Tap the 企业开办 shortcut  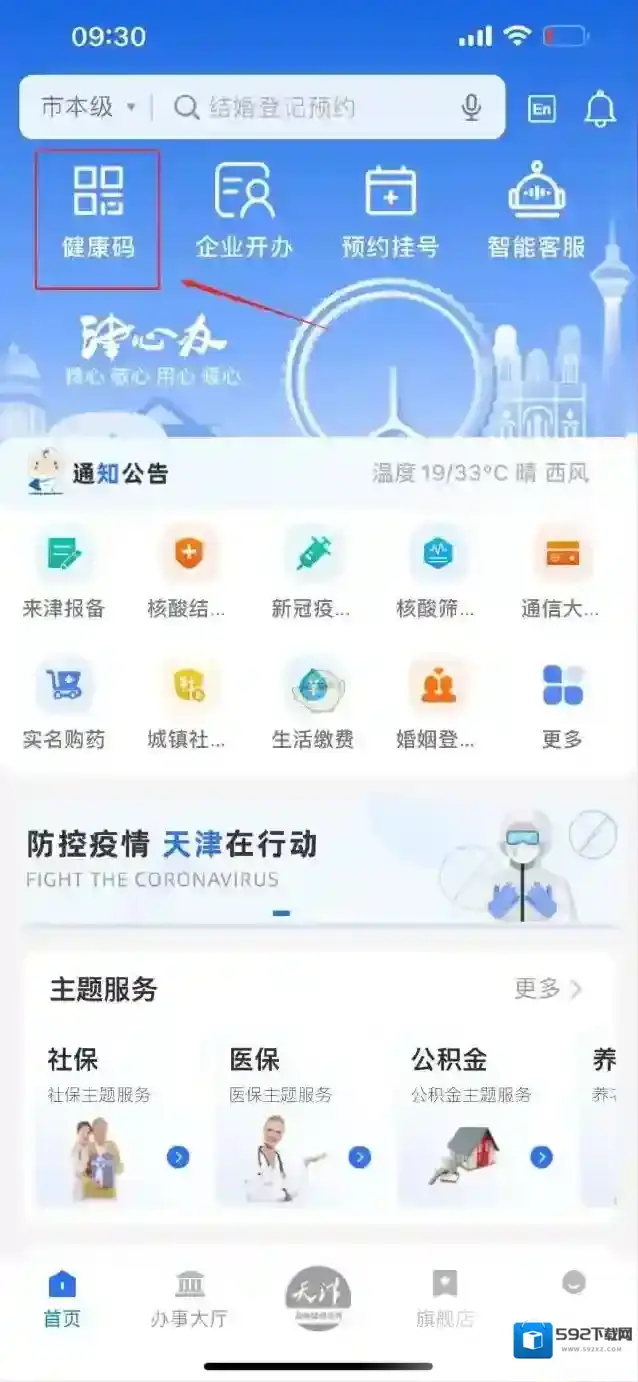tap(244, 213)
